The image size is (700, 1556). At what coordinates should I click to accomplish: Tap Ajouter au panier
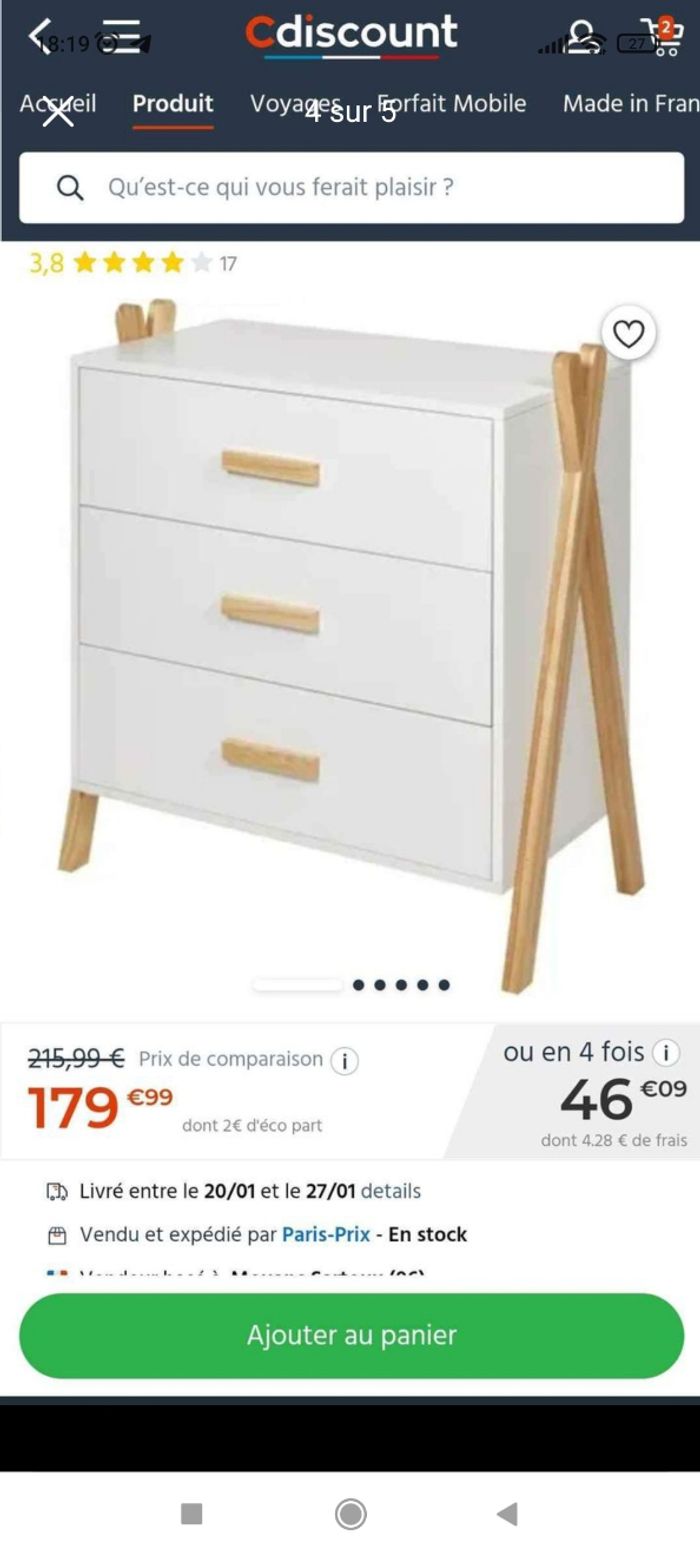click(x=351, y=1335)
